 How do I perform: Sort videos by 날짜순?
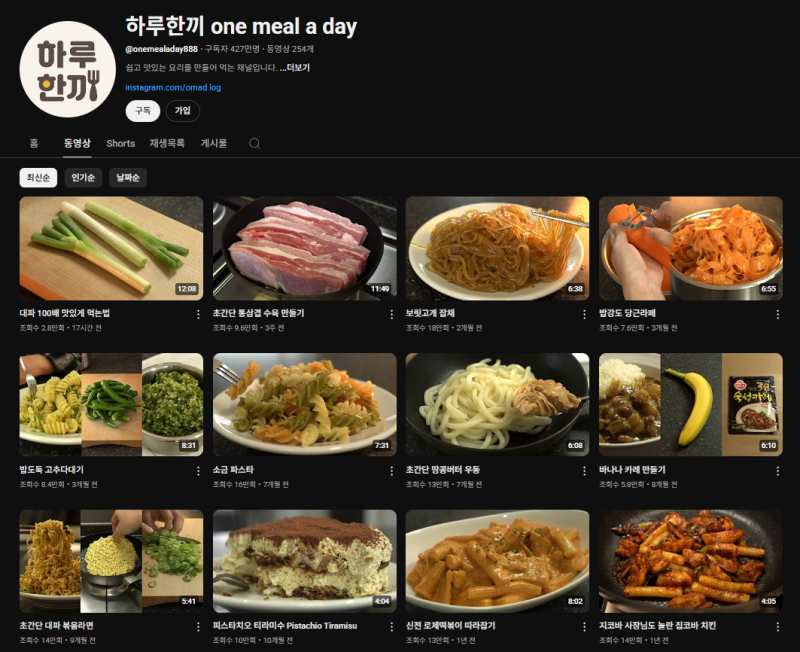(x=128, y=178)
